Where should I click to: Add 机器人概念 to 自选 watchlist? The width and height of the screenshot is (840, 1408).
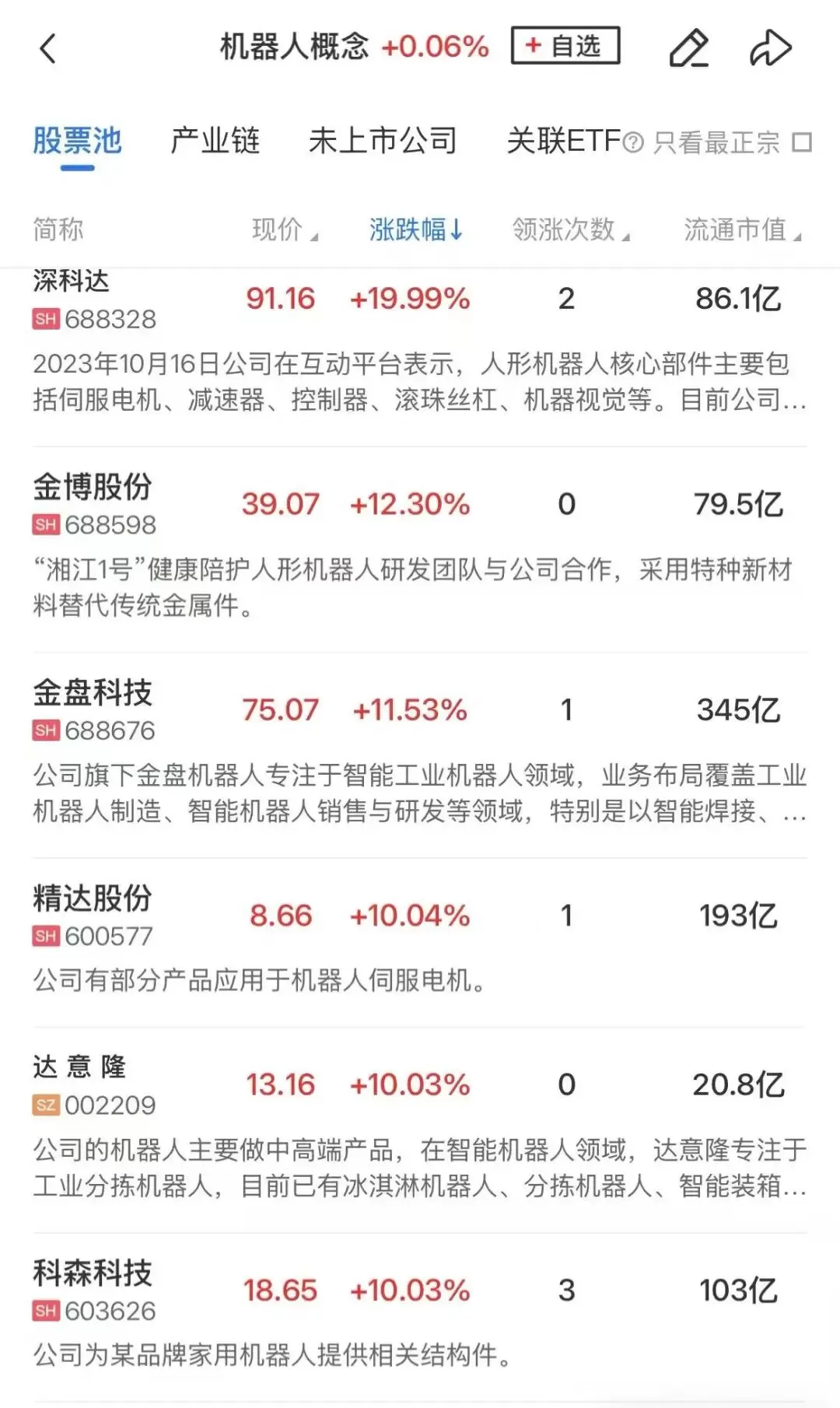pyautogui.click(x=565, y=46)
